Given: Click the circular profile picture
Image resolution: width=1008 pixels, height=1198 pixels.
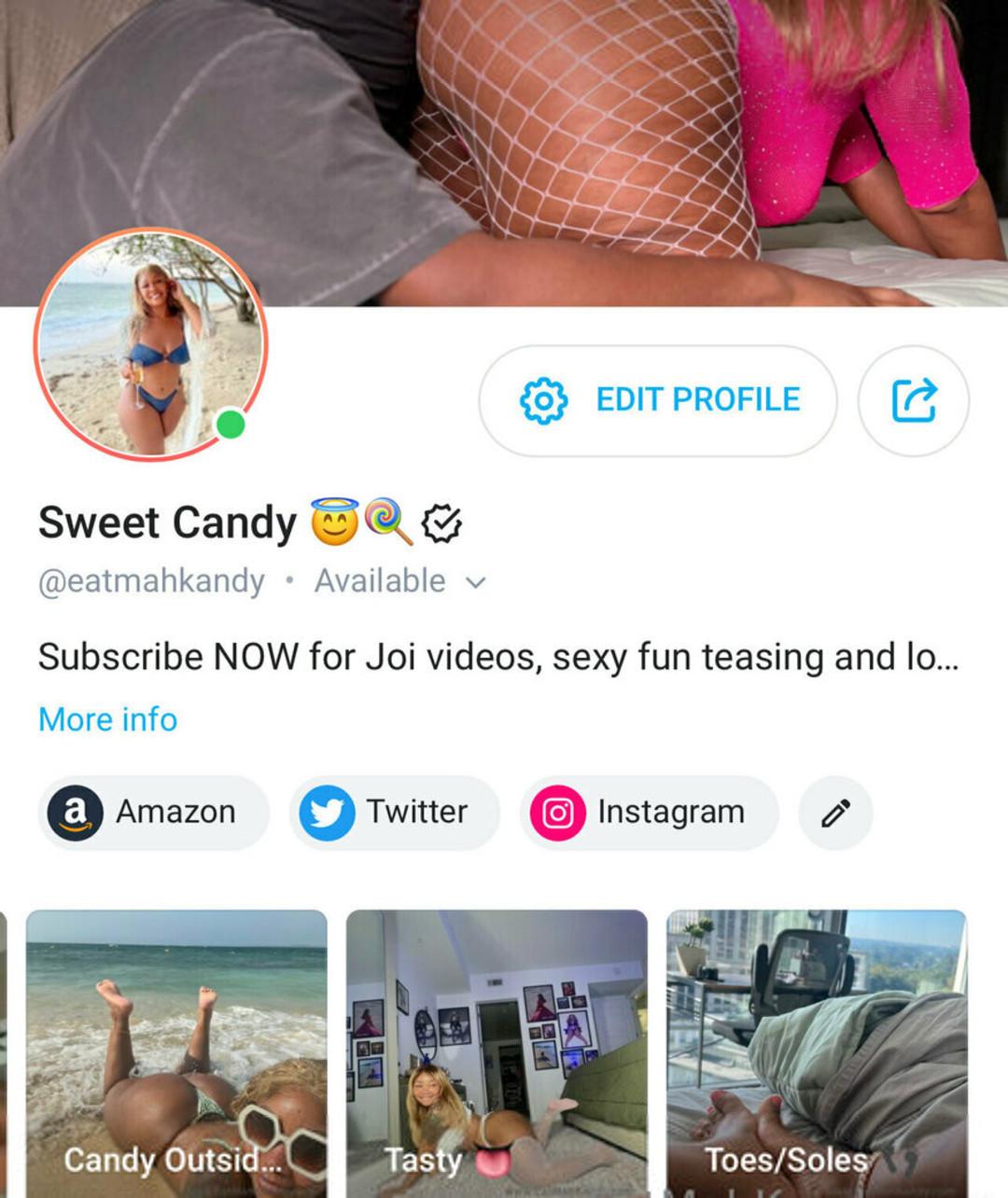Looking at the screenshot, I should [x=154, y=343].
